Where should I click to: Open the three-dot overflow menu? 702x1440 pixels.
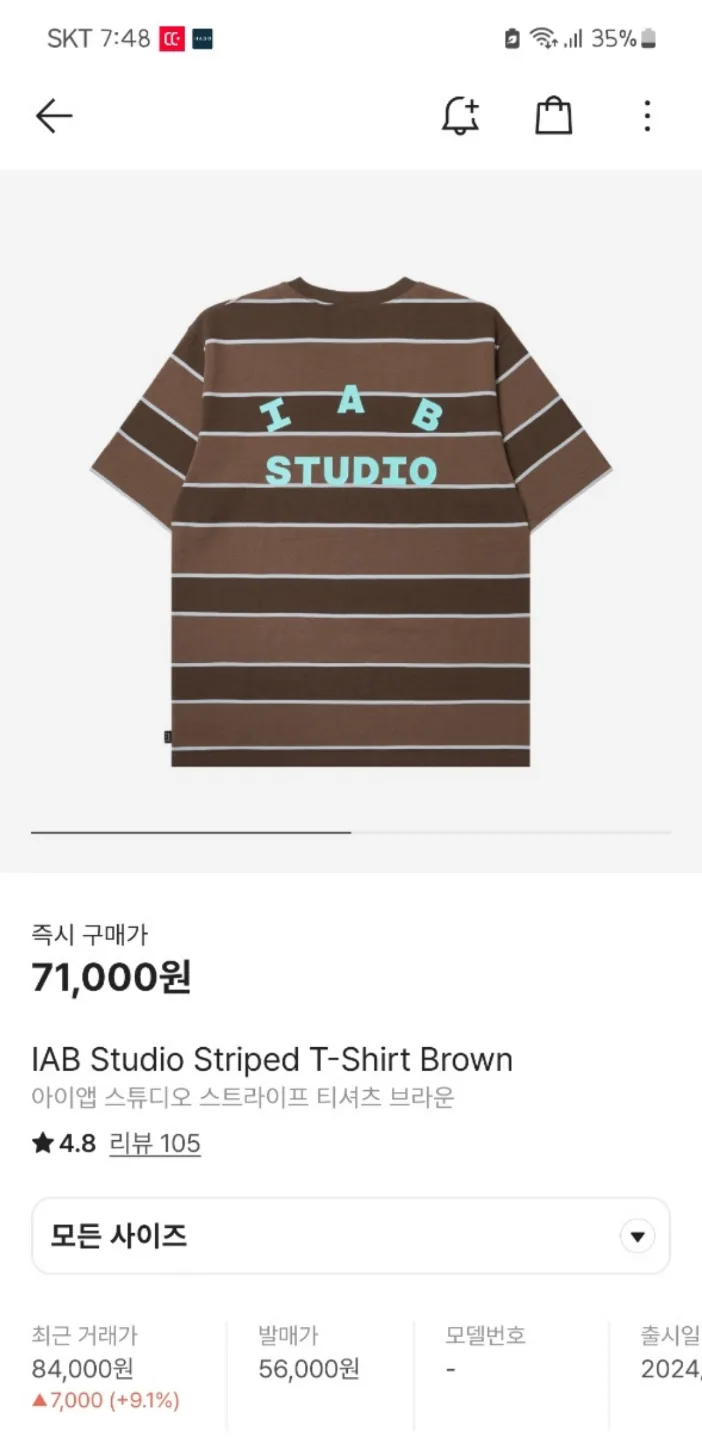coord(647,117)
